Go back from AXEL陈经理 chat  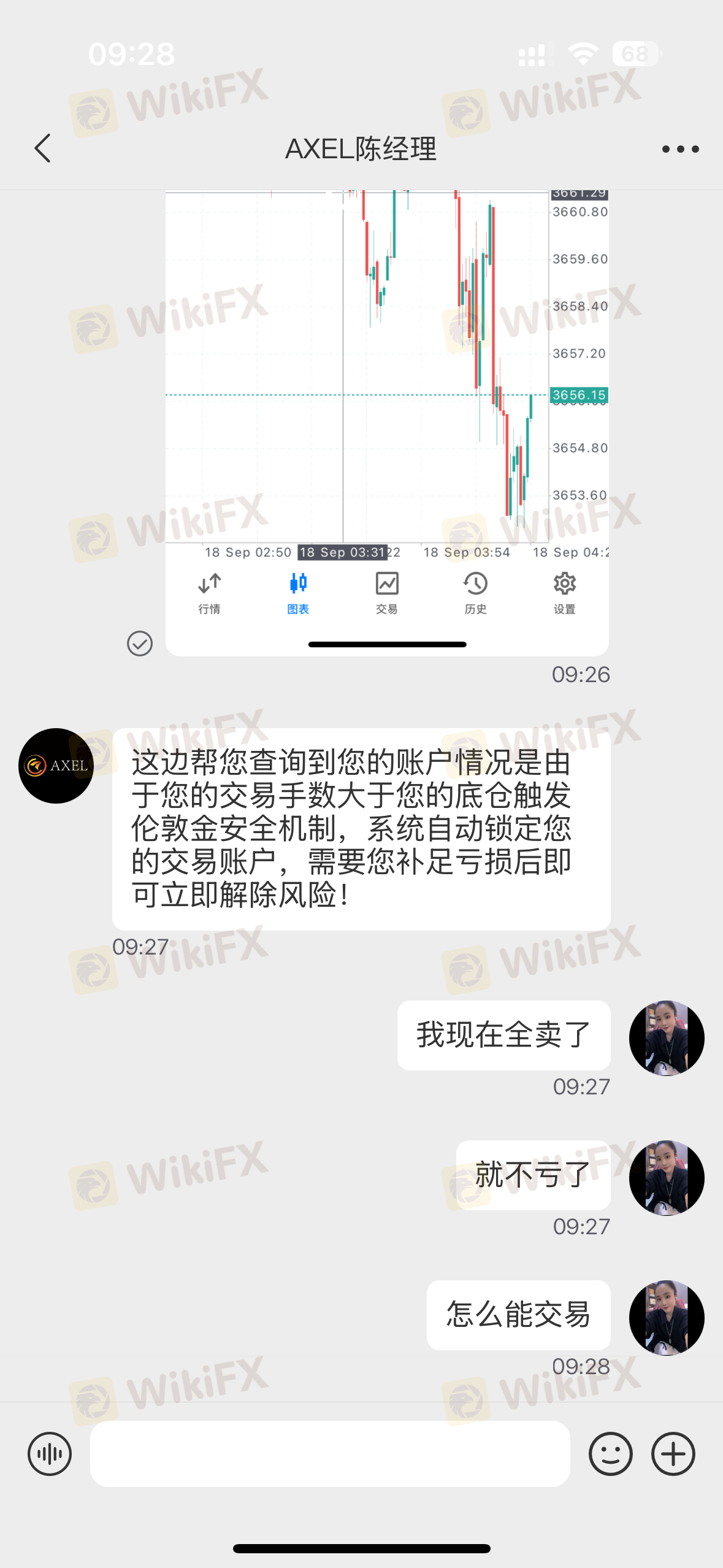pos(42,148)
